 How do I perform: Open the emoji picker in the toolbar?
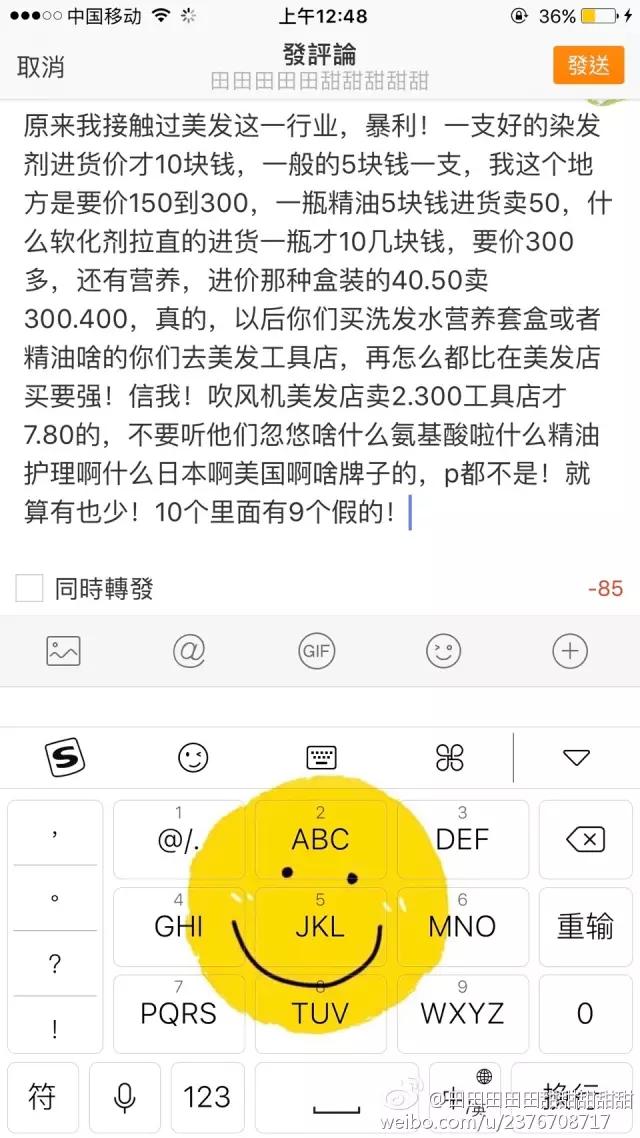443,651
